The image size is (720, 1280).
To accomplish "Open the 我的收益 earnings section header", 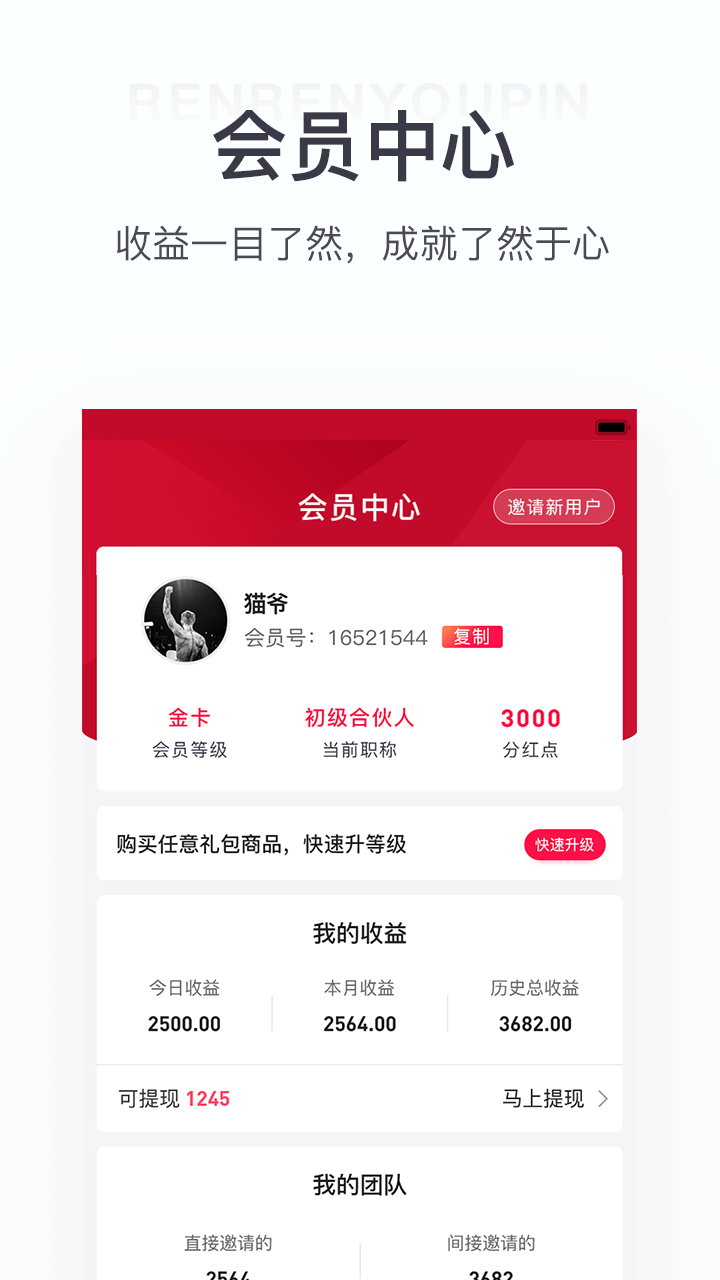I will (x=359, y=932).
